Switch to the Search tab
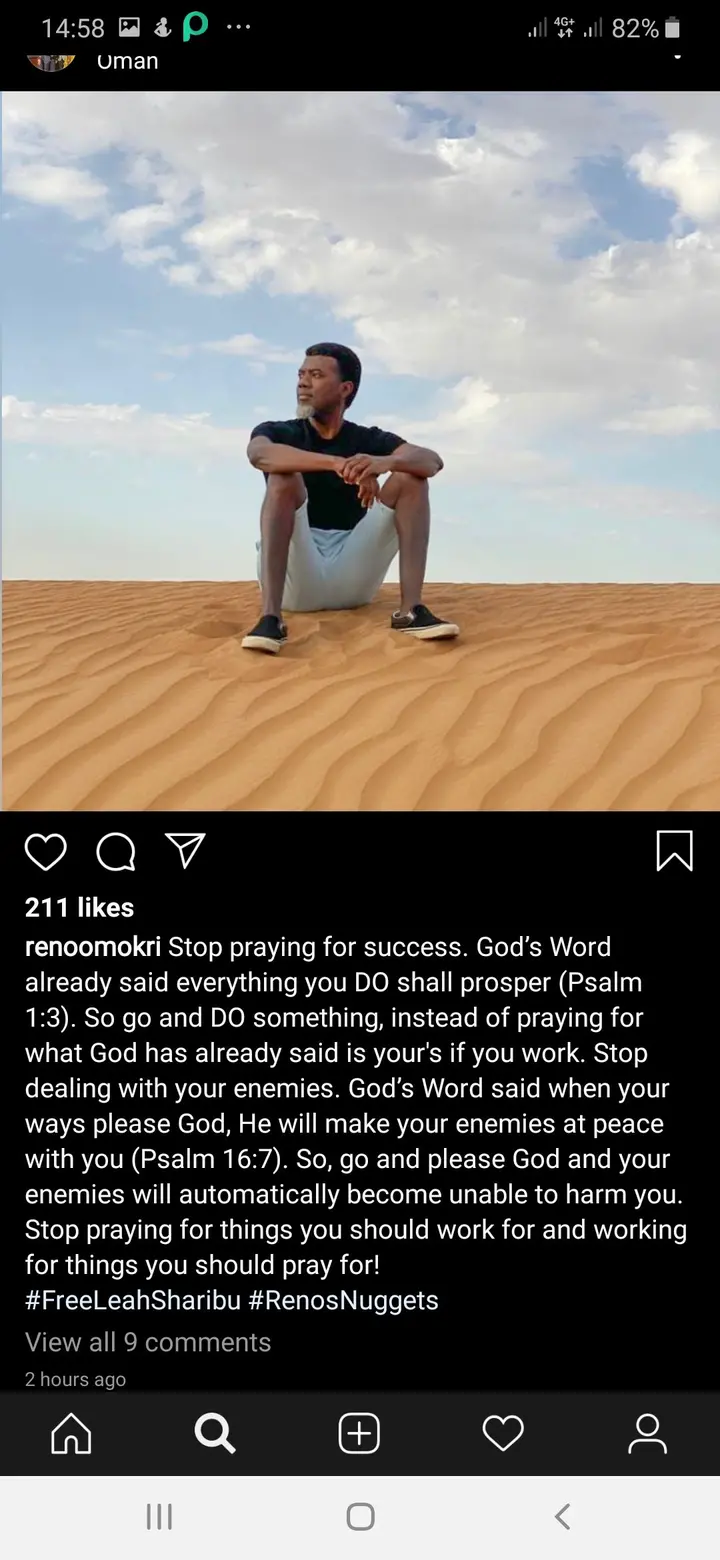The height and width of the screenshot is (1560, 720). point(215,1434)
